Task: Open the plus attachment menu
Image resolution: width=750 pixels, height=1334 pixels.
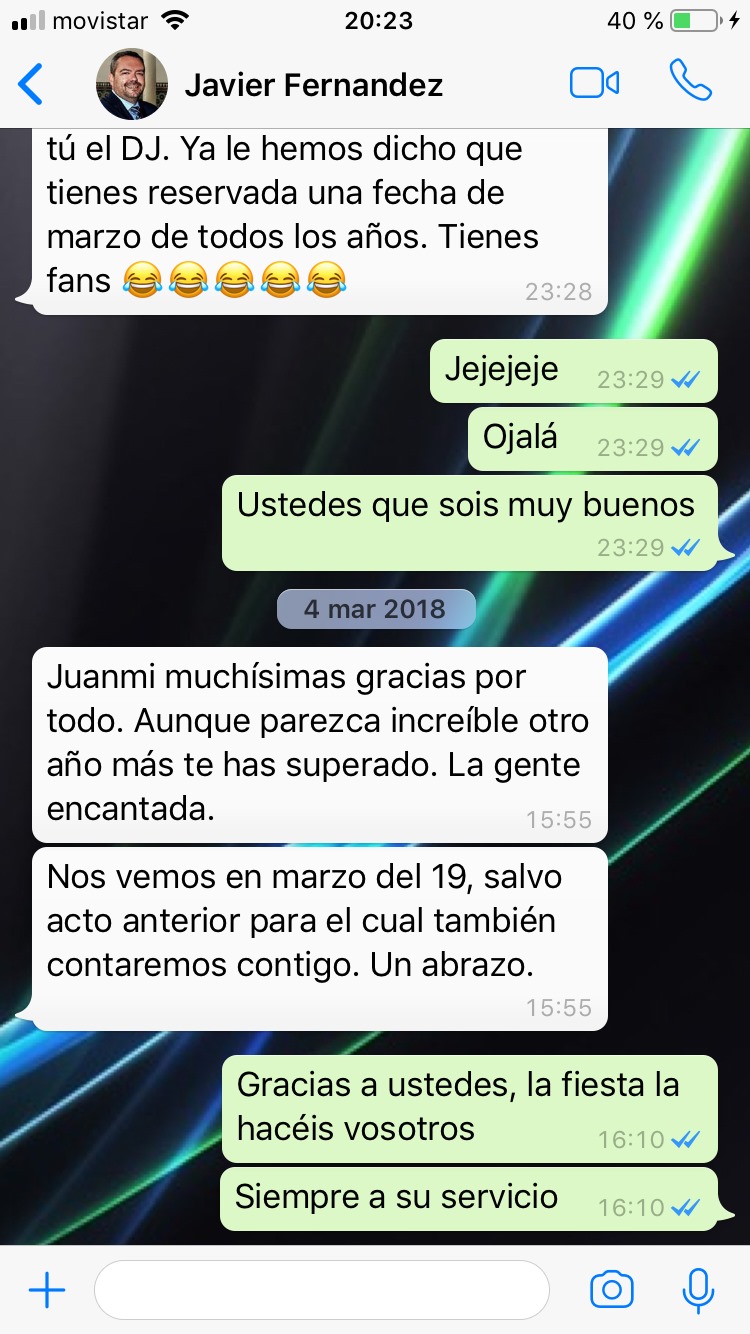Action: 47,1290
